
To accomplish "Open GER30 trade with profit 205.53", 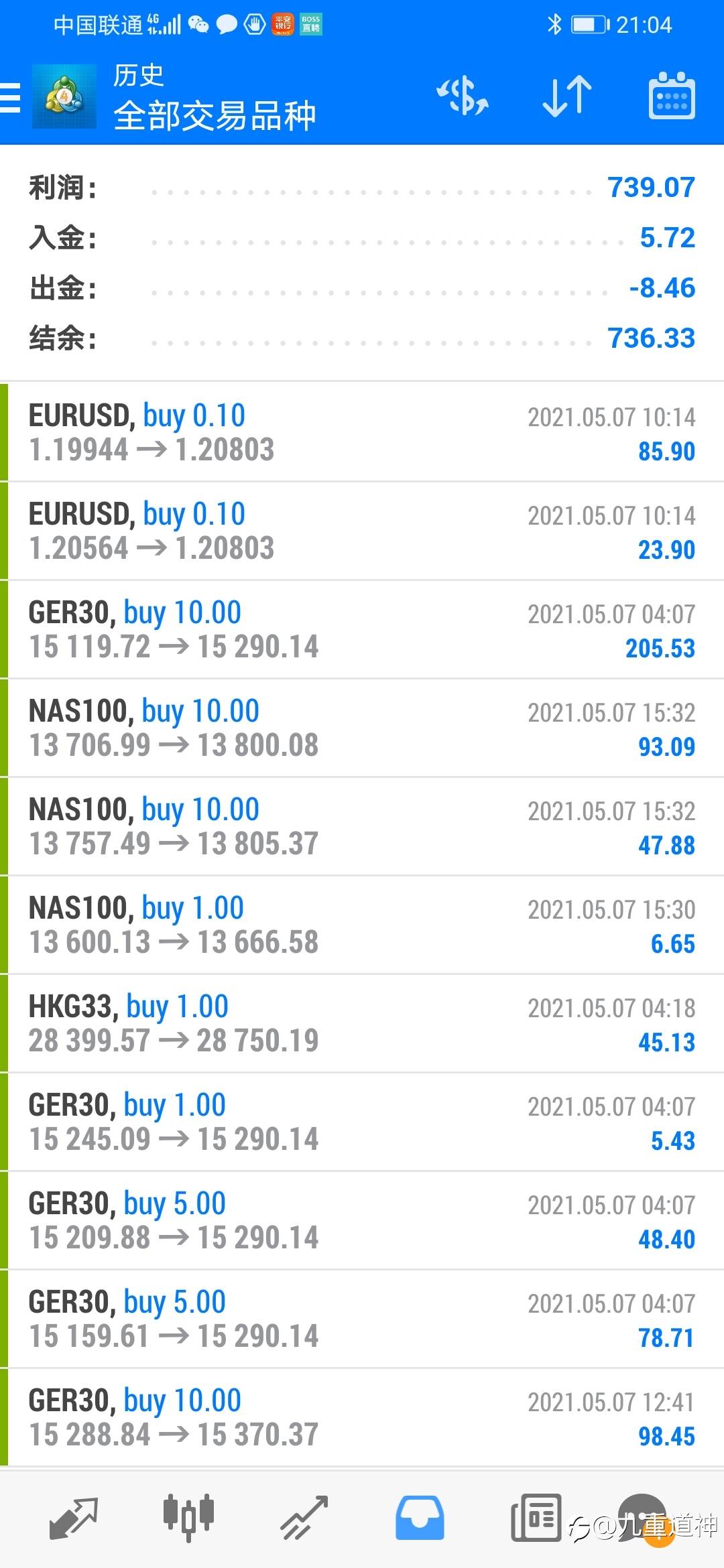I will (x=362, y=629).
